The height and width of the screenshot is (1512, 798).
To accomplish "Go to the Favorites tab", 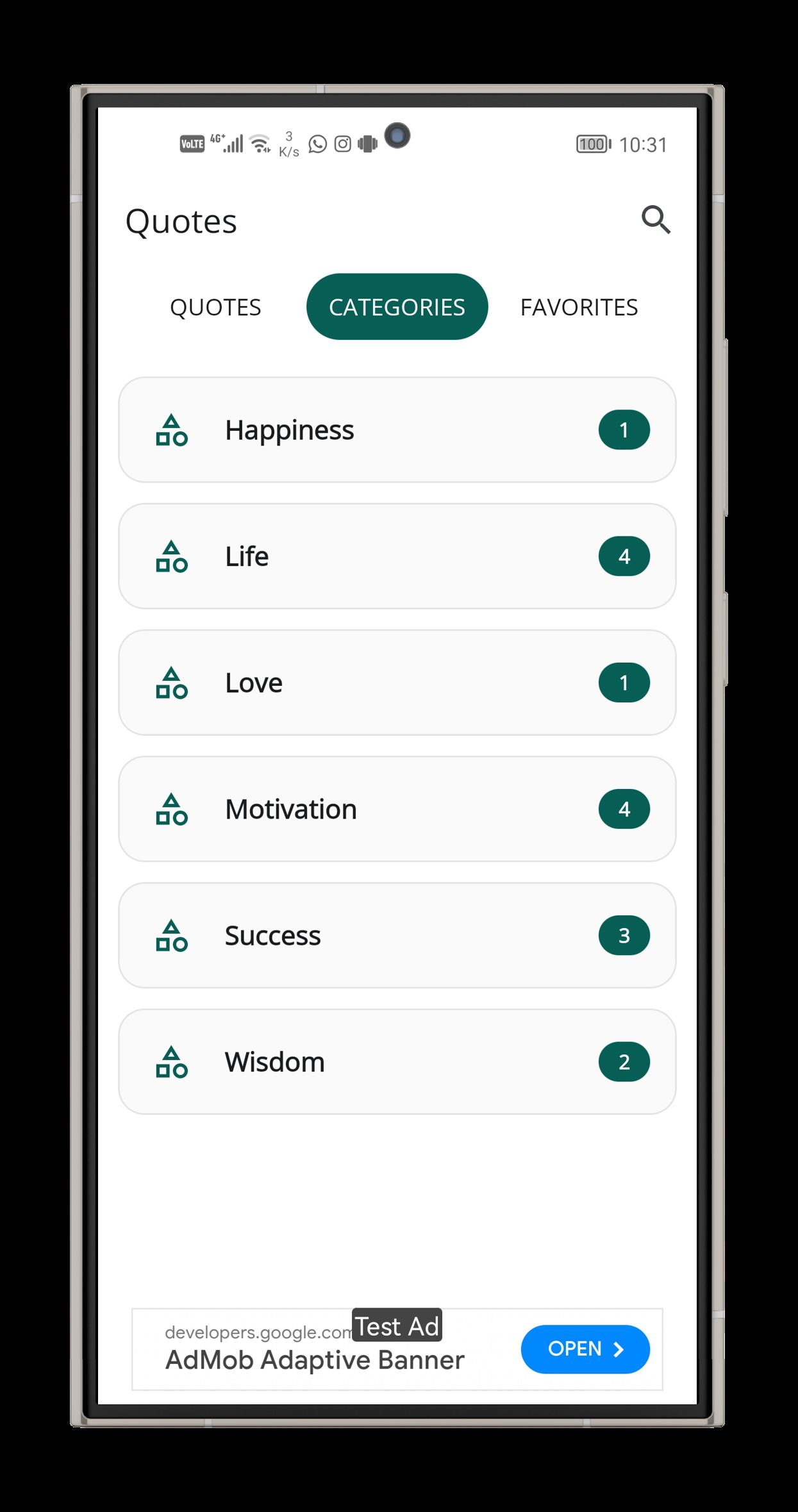I will (579, 307).
